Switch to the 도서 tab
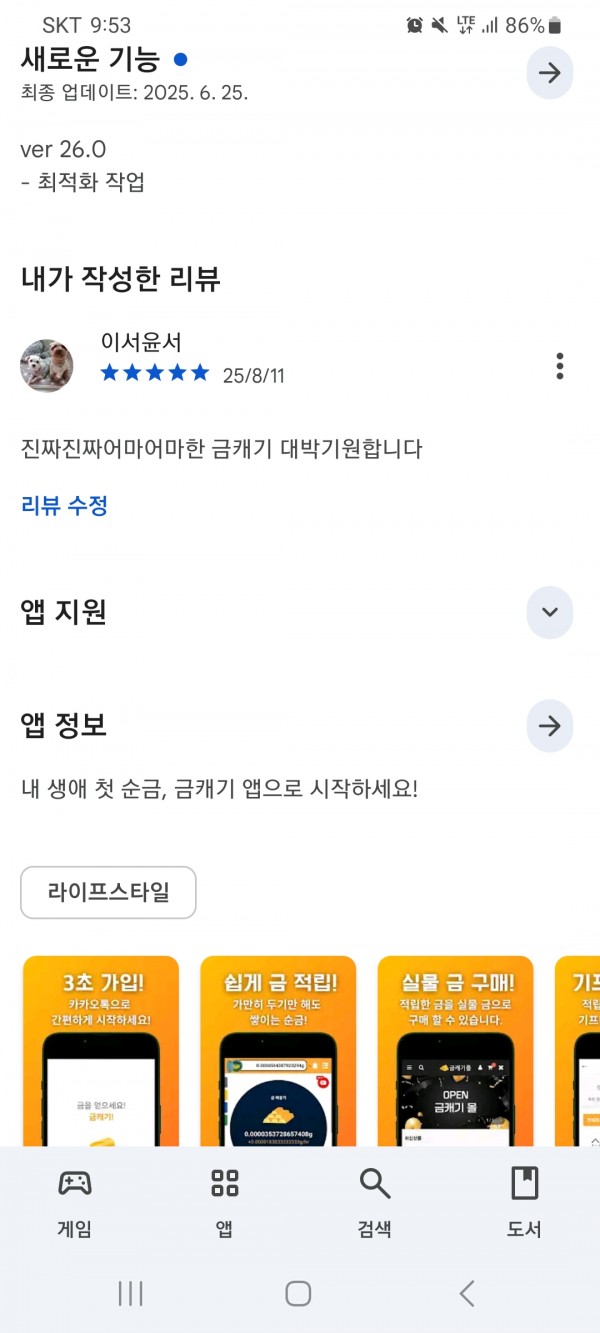Image resolution: width=600 pixels, height=1333 pixels. 524,1202
